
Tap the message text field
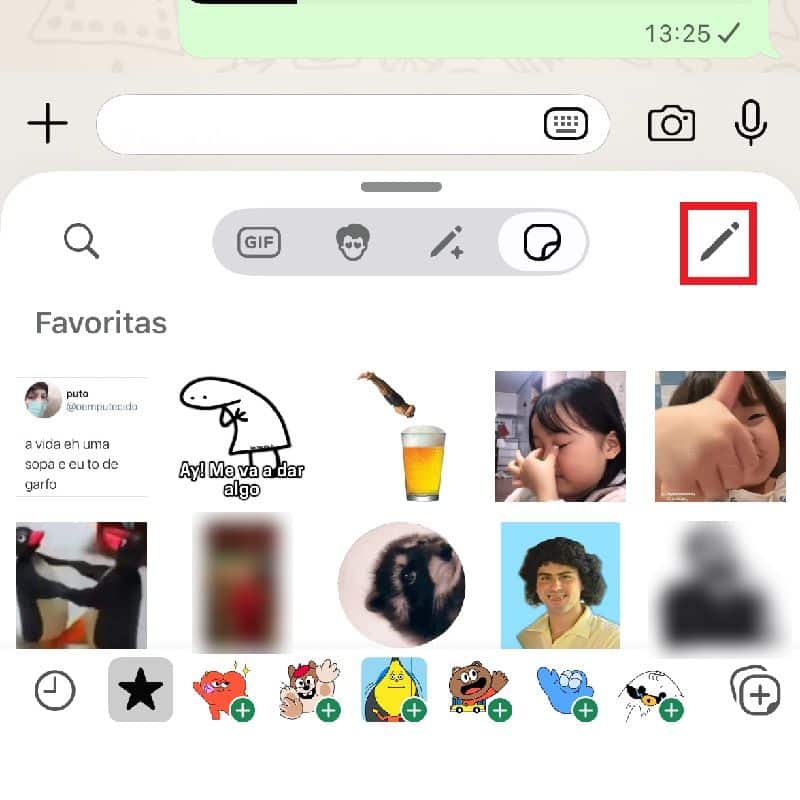[320, 124]
